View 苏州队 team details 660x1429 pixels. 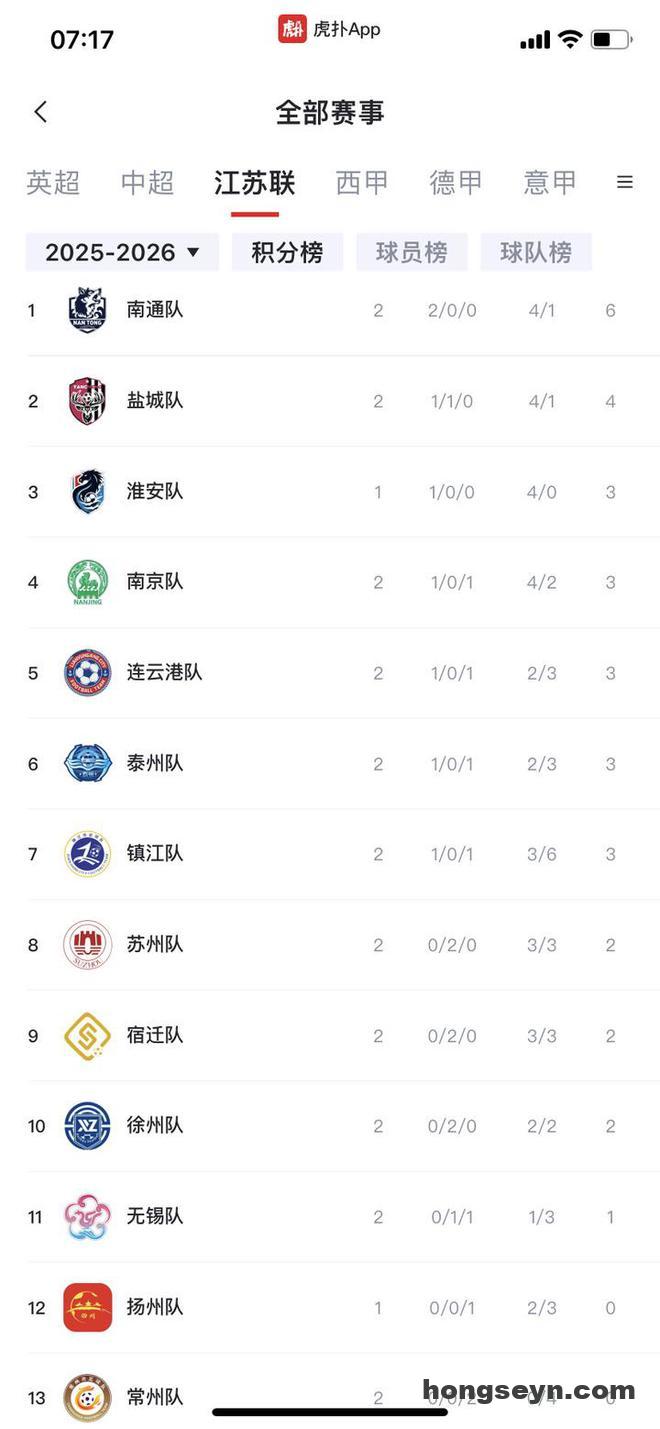point(343,945)
